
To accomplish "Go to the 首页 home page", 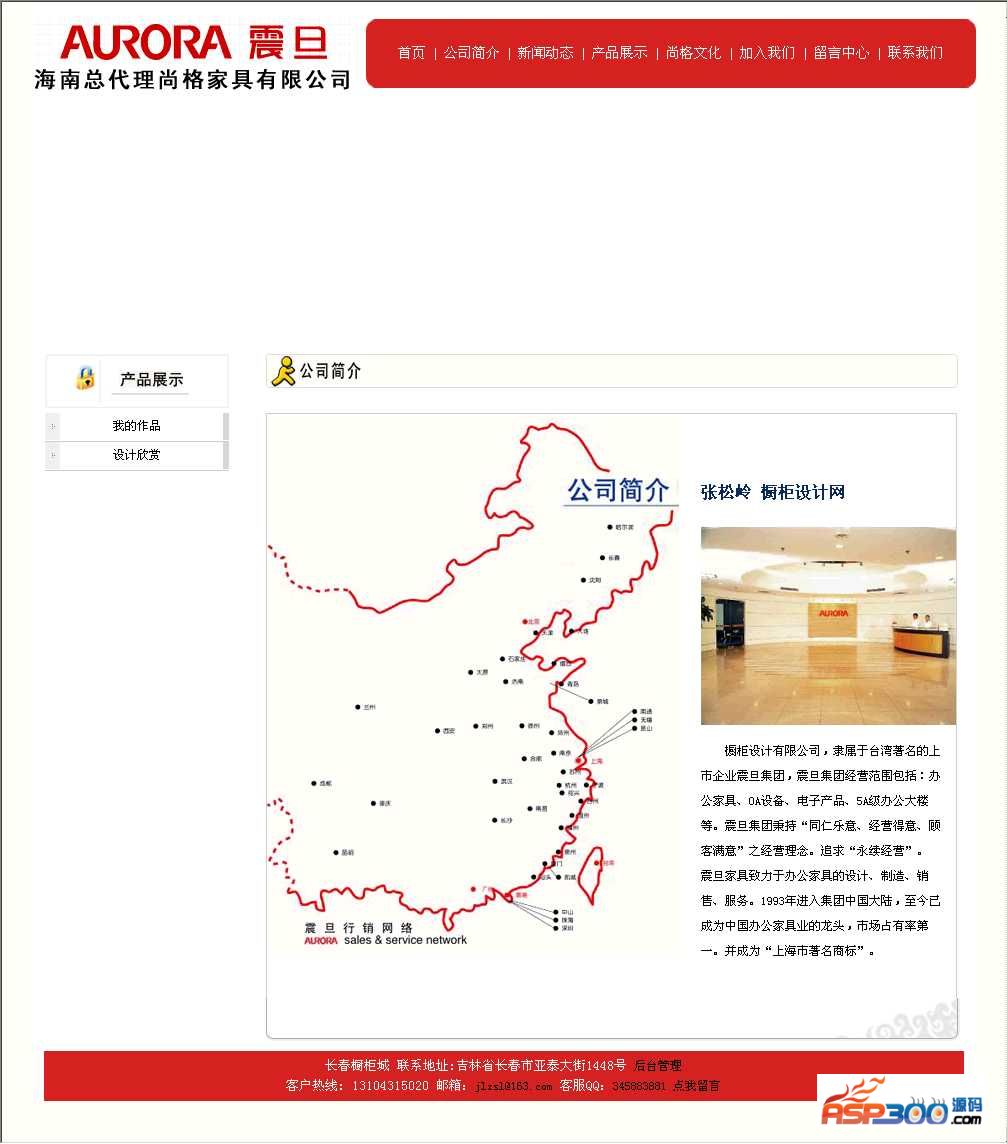I will [411, 53].
